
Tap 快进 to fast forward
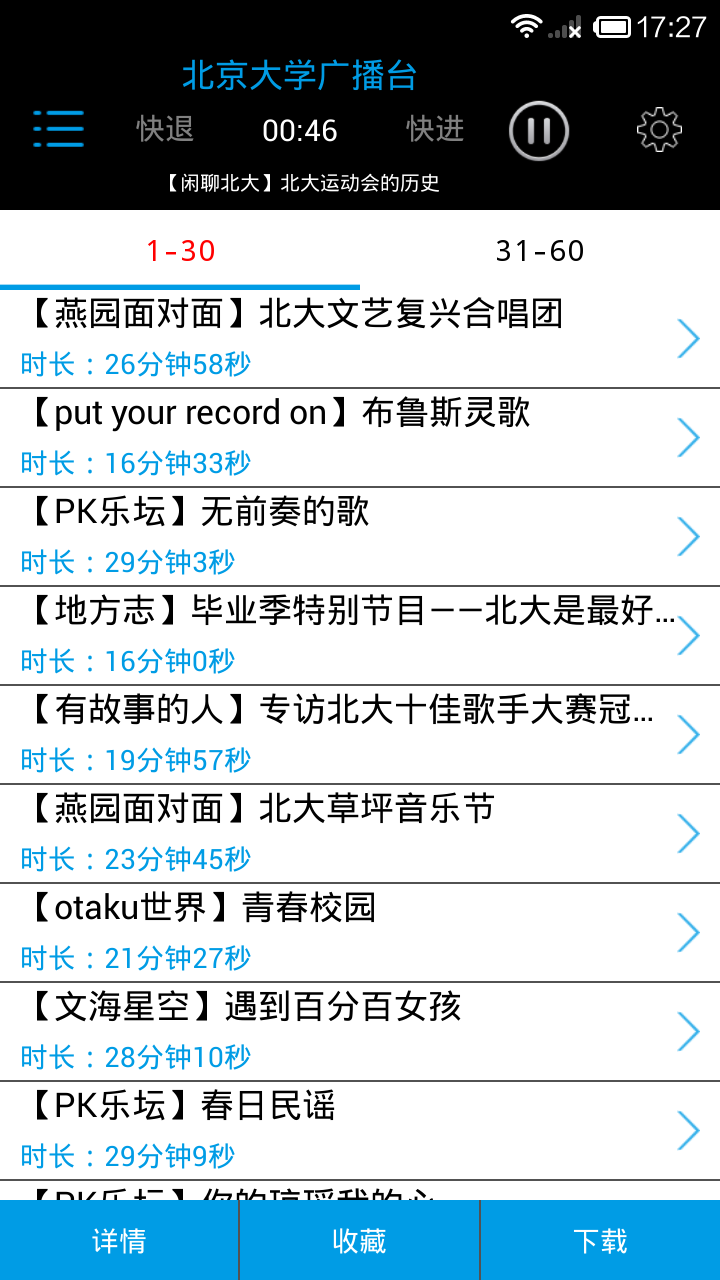click(435, 129)
